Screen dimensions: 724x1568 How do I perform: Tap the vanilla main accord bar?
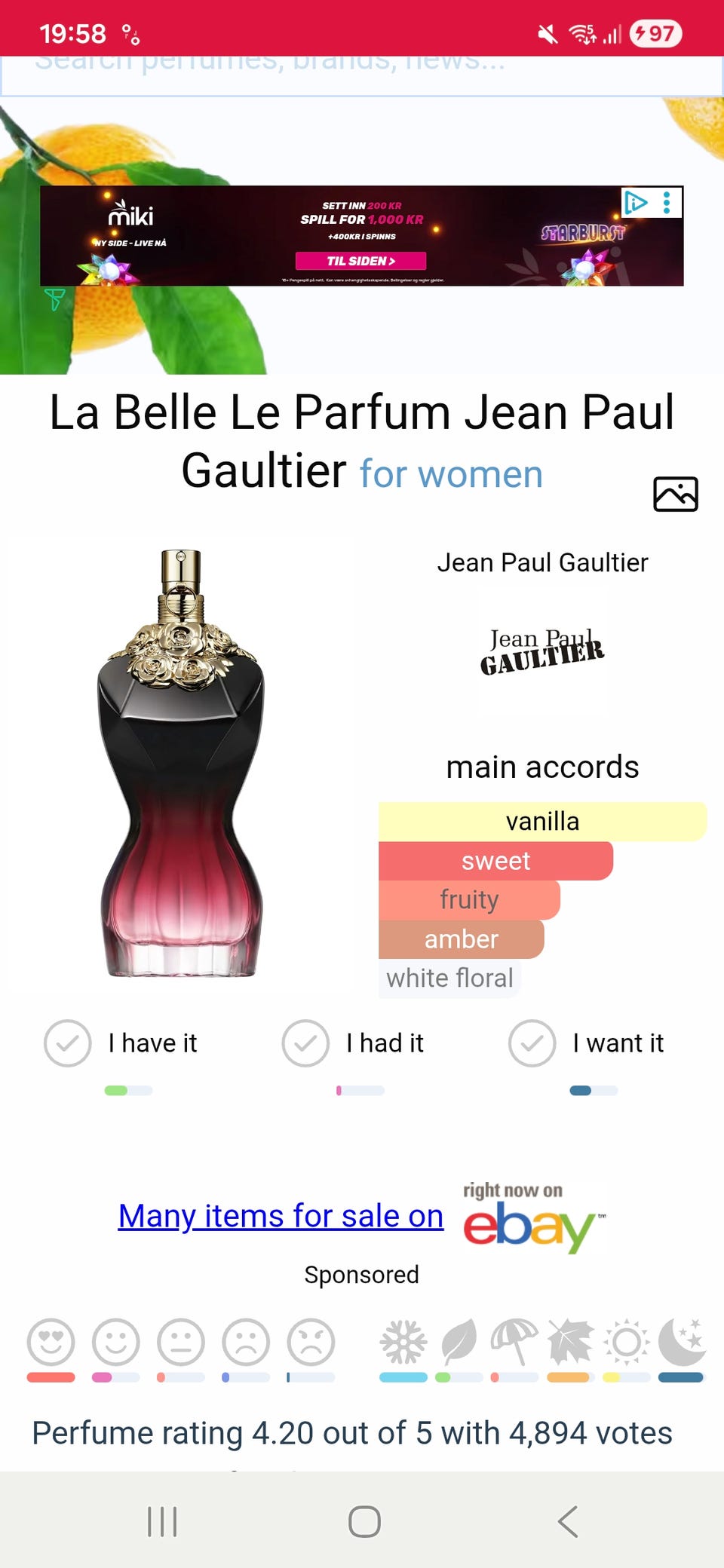541,821
